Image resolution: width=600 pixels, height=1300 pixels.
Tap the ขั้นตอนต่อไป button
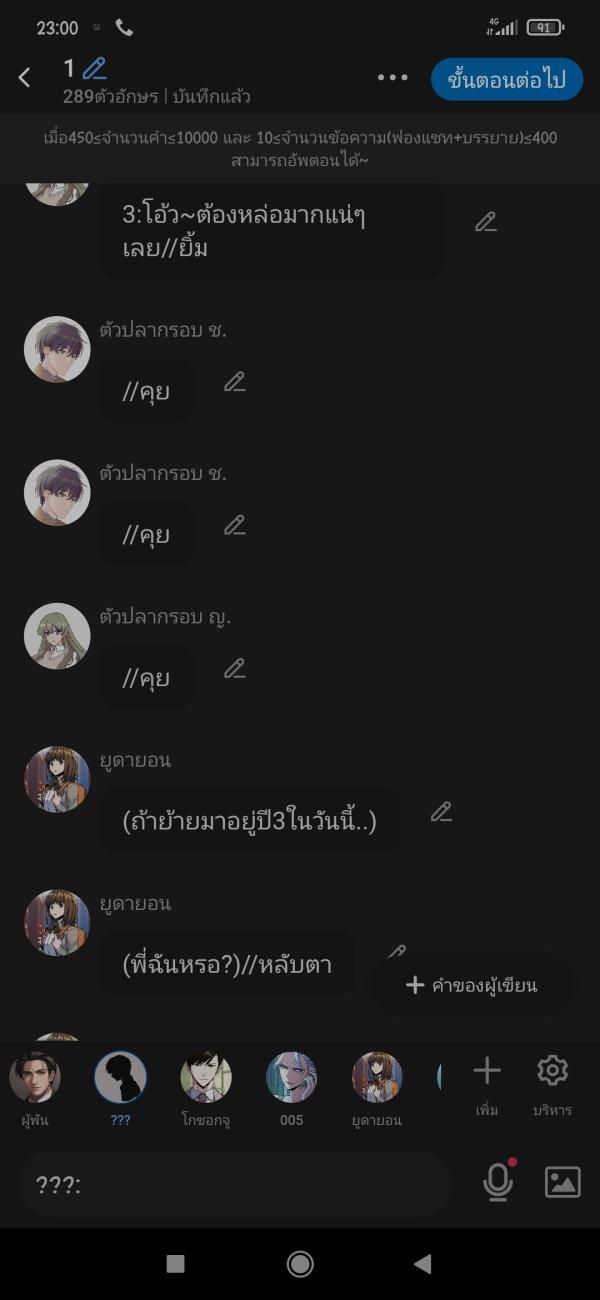click(x=507, y=80)
